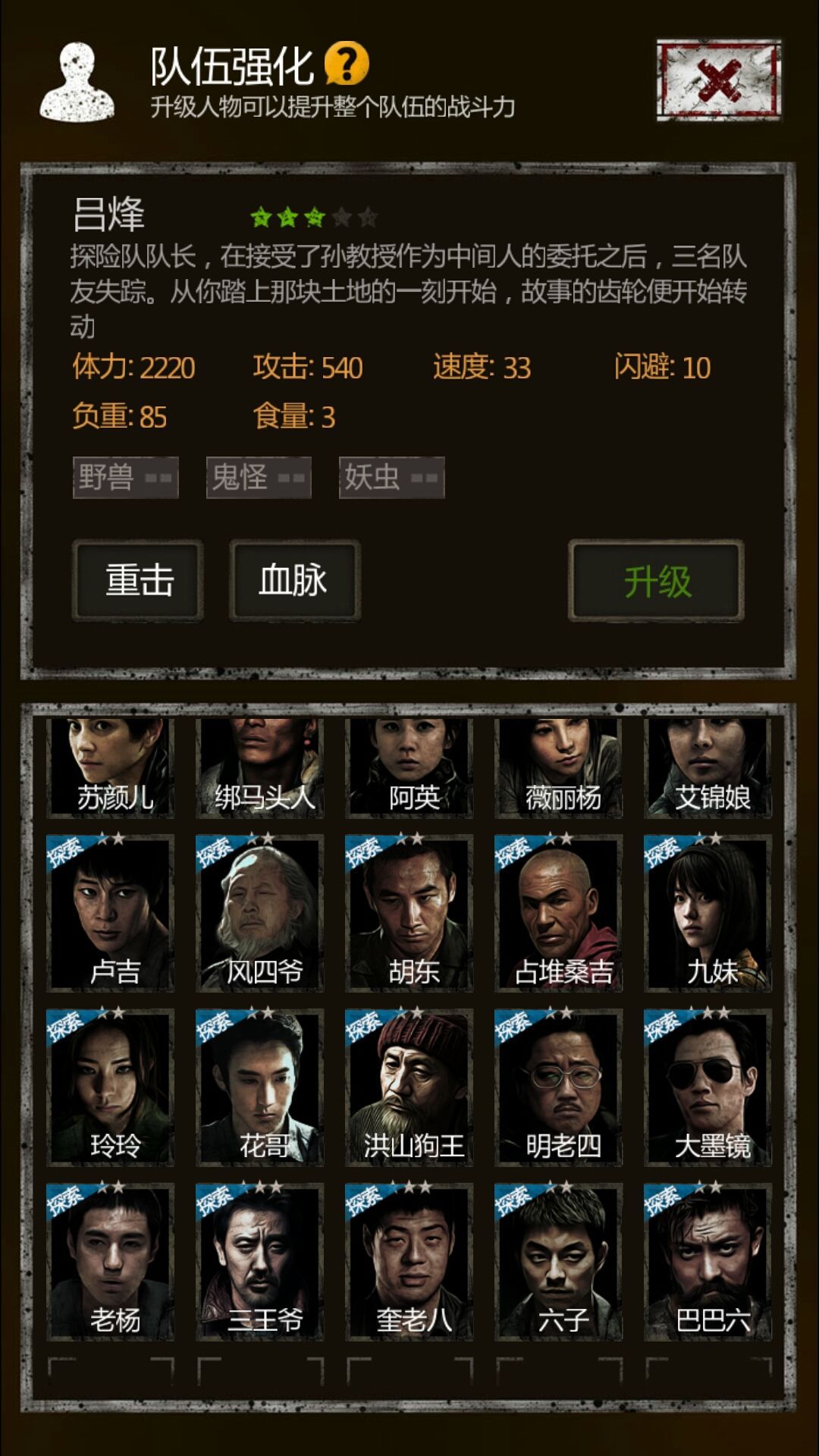Open the help question mark icon

tap(347, 64)
